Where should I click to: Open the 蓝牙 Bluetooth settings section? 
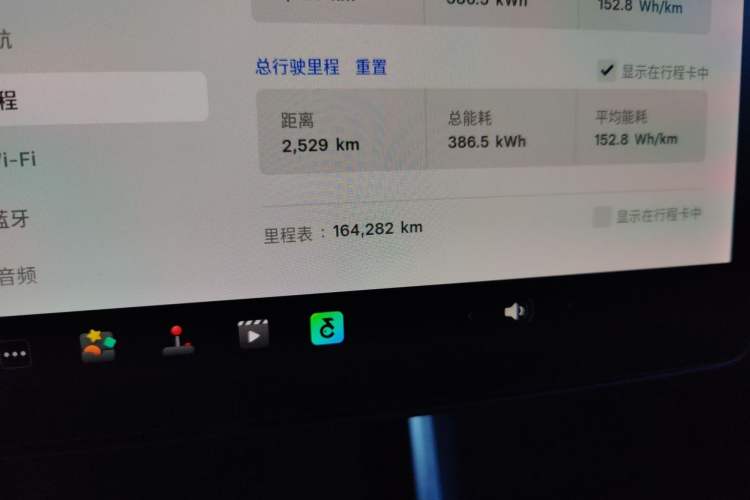pos(14,219)
